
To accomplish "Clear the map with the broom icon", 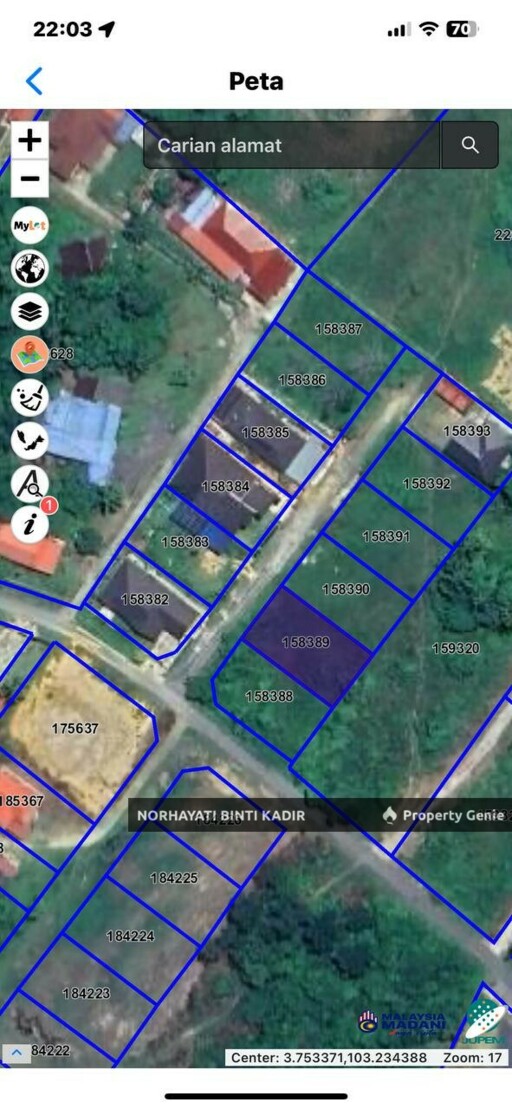I will (30, 397).
